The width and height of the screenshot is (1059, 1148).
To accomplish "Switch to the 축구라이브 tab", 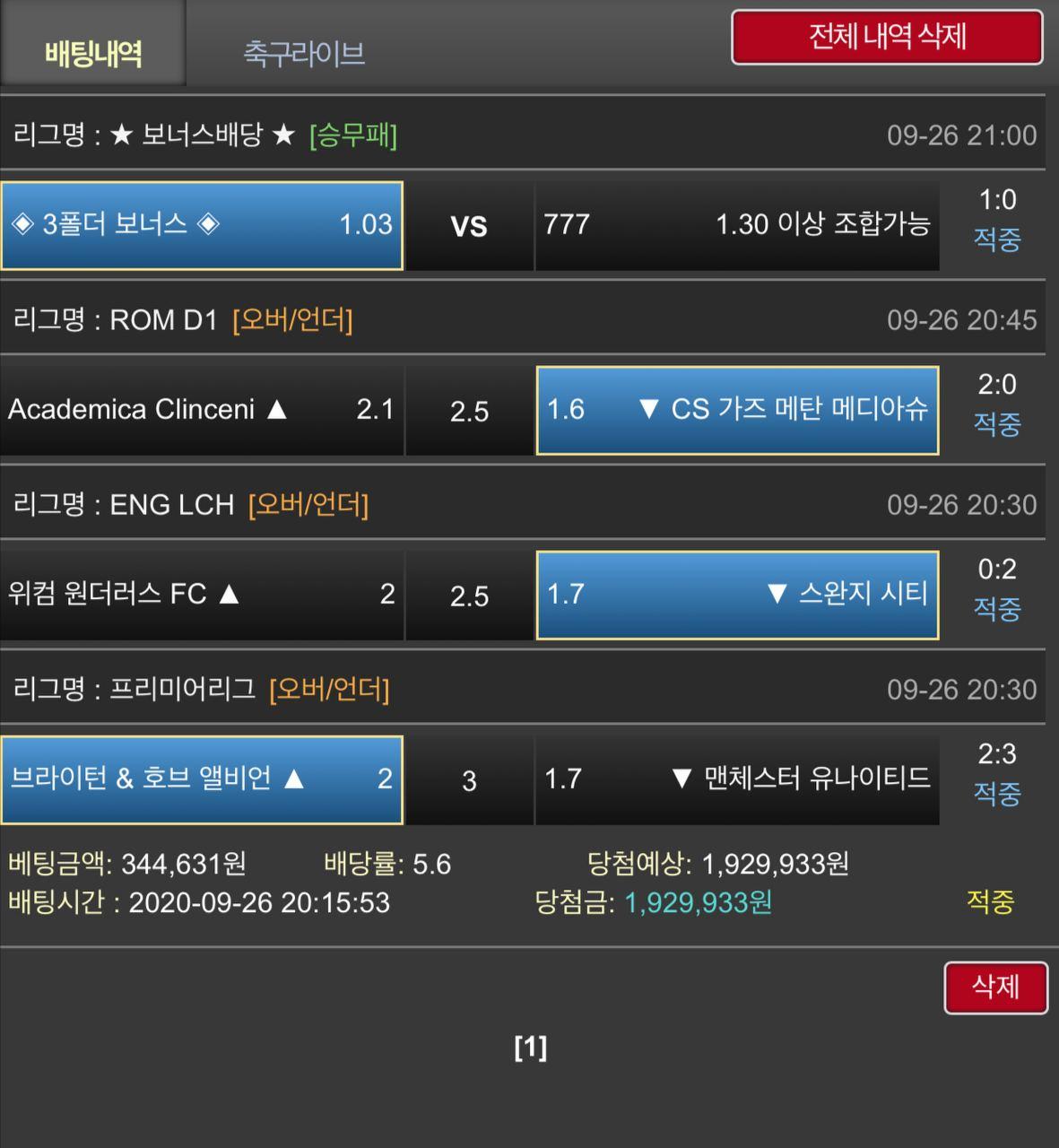I will tap(304, 52).
